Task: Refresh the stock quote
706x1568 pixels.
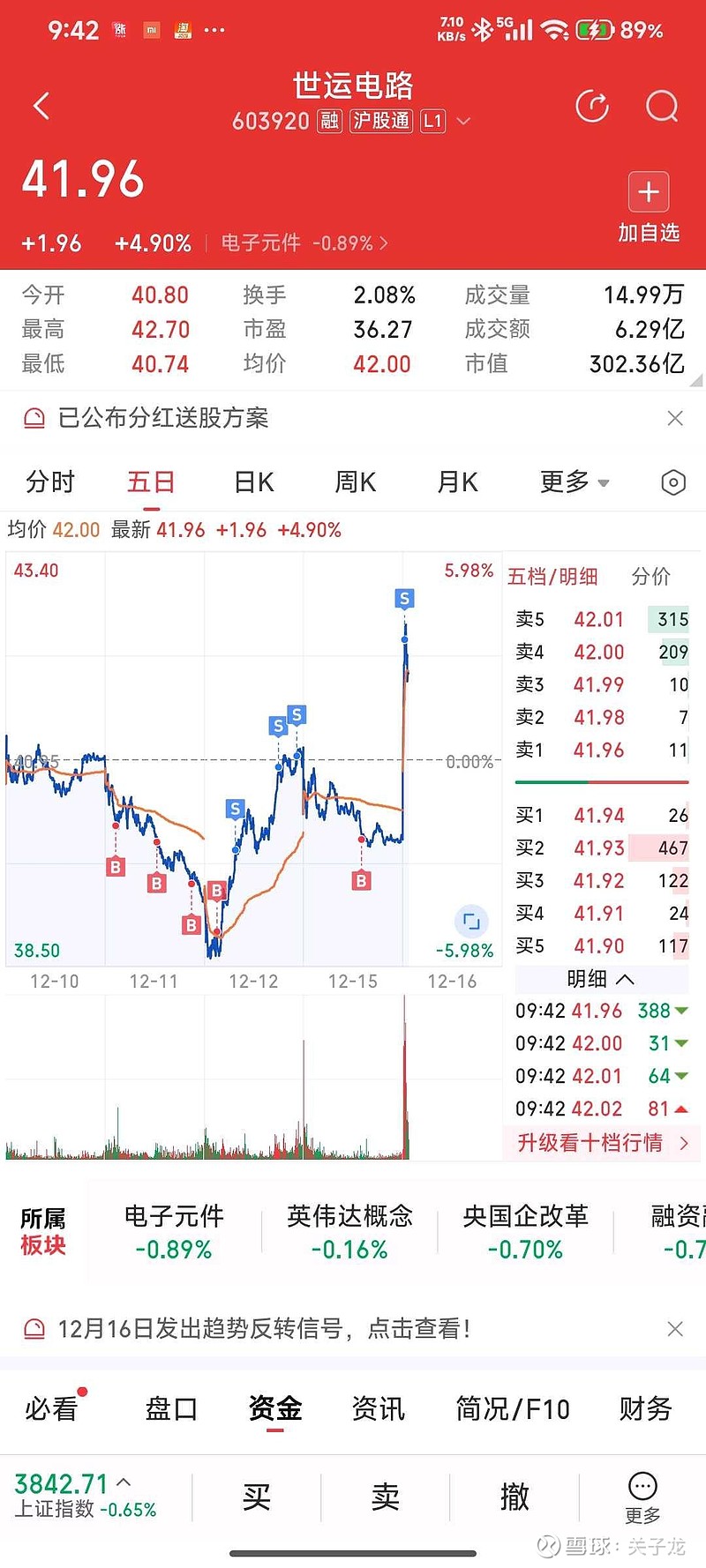Action: click(592, 107)
